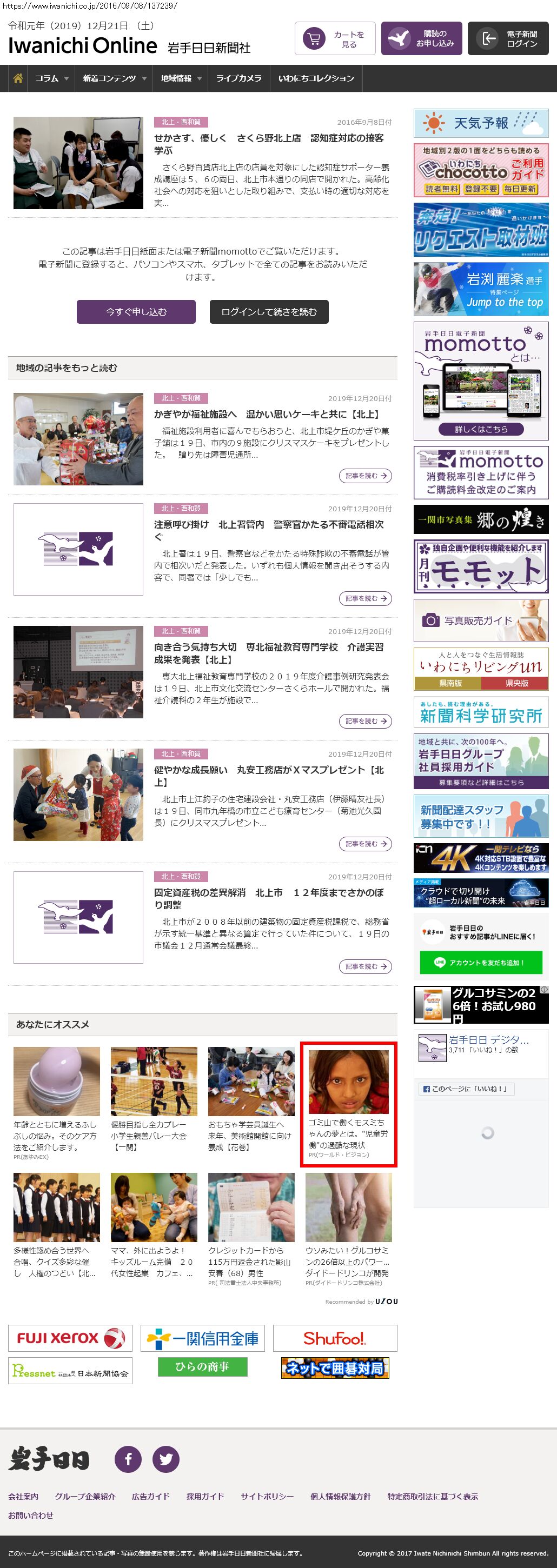Screen dimensions: 557x1568
Task: Open the 天気予報 banner
Action: 480,123
